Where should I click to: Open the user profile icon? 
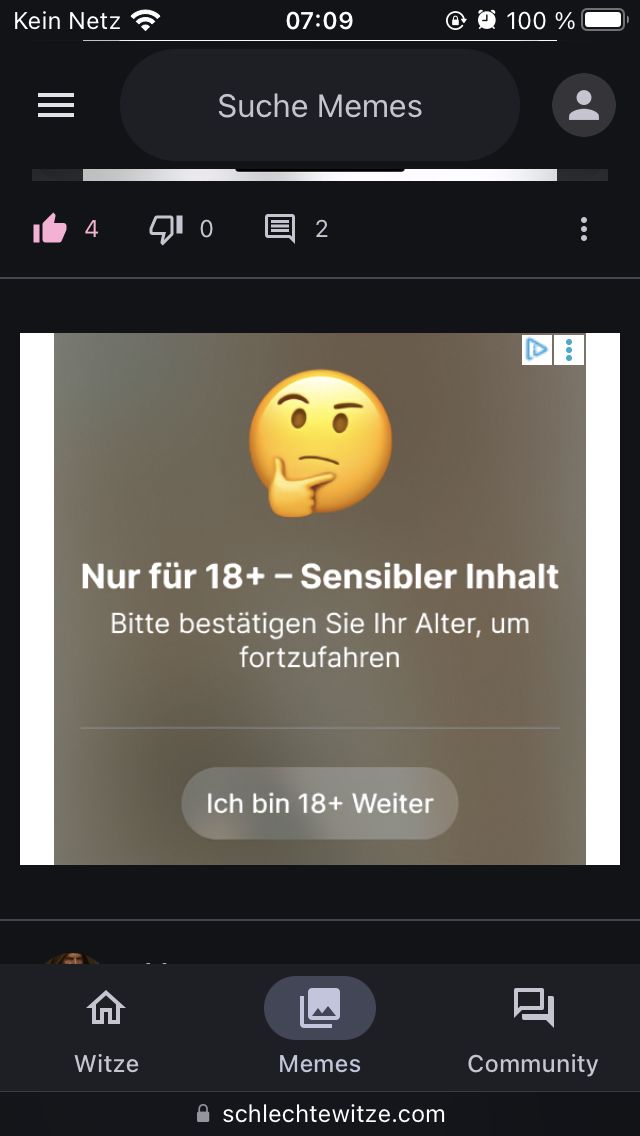pyautogui.click(x=584, y=105)
